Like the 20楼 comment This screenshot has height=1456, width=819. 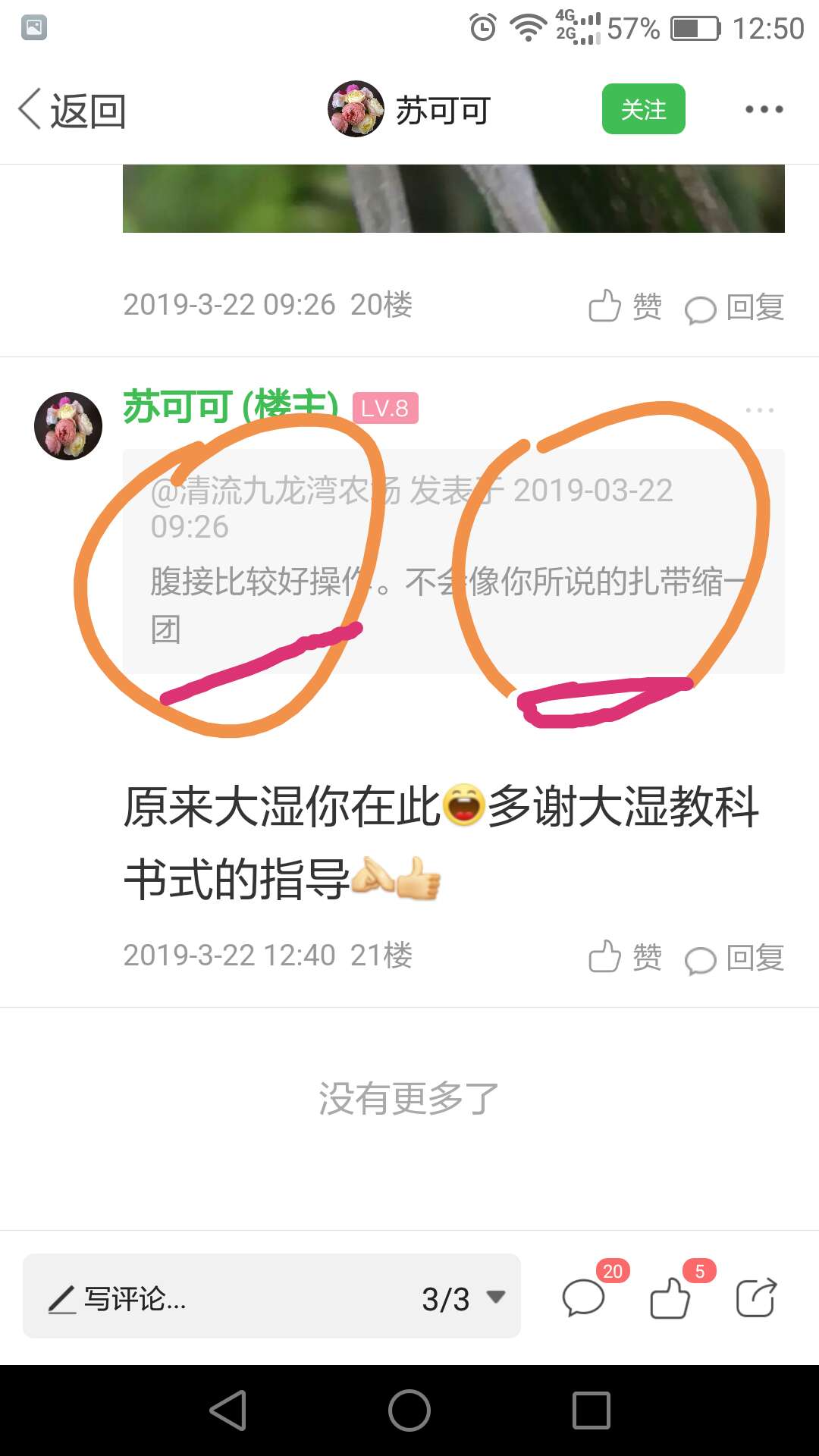click(626, 306)
